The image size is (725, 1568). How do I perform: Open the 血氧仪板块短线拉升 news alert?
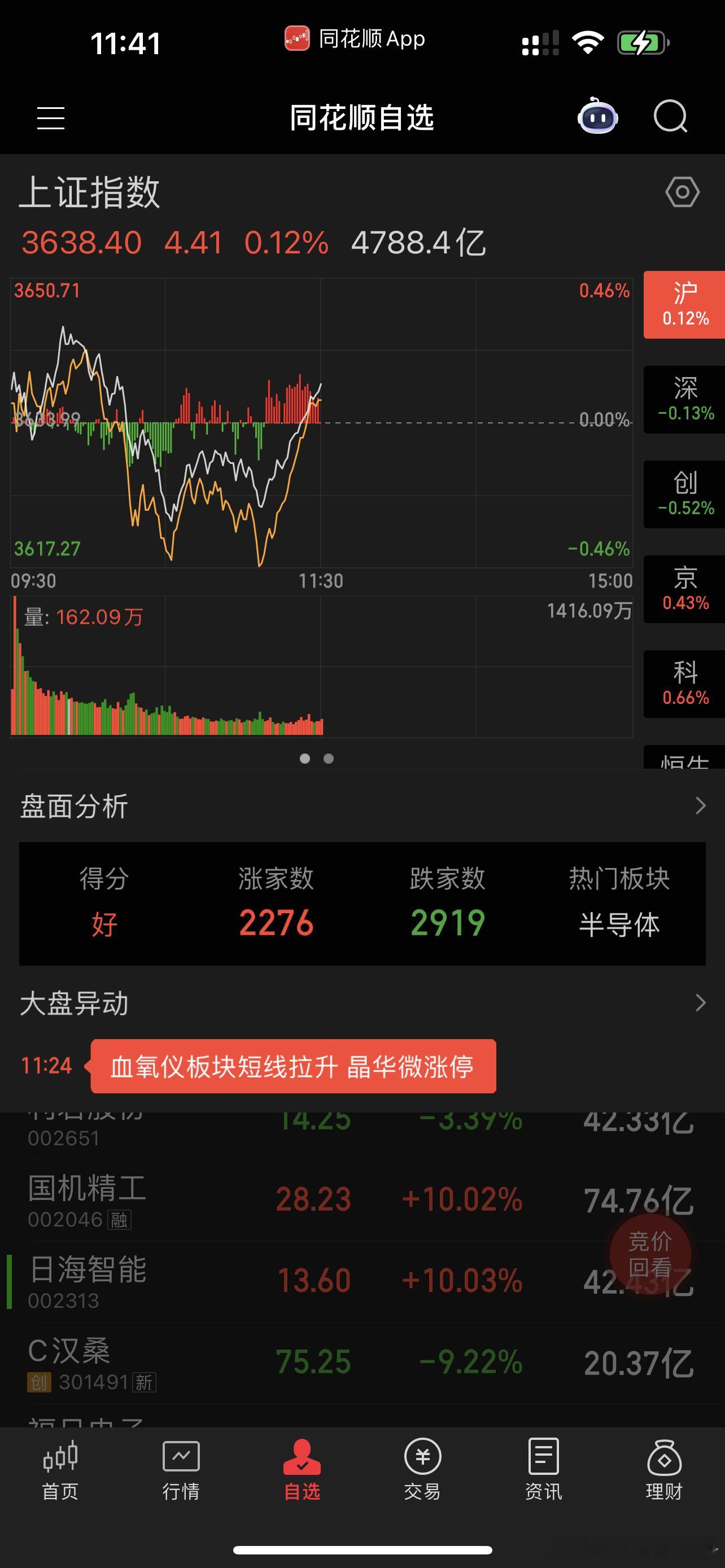tap(293, 1066)
